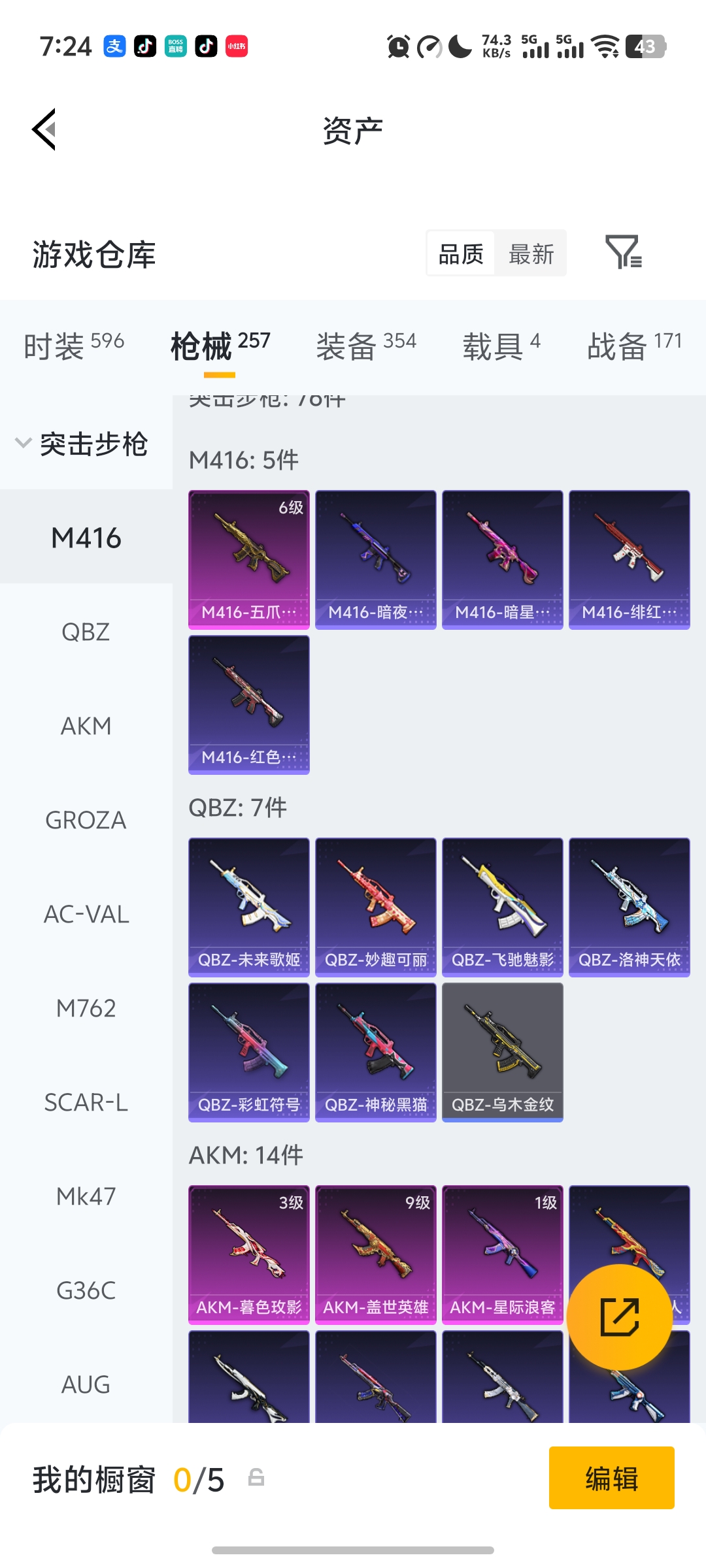Switch to the 装备 tab
This screenshot has width=706, height=1568.
tap(365, 345)
